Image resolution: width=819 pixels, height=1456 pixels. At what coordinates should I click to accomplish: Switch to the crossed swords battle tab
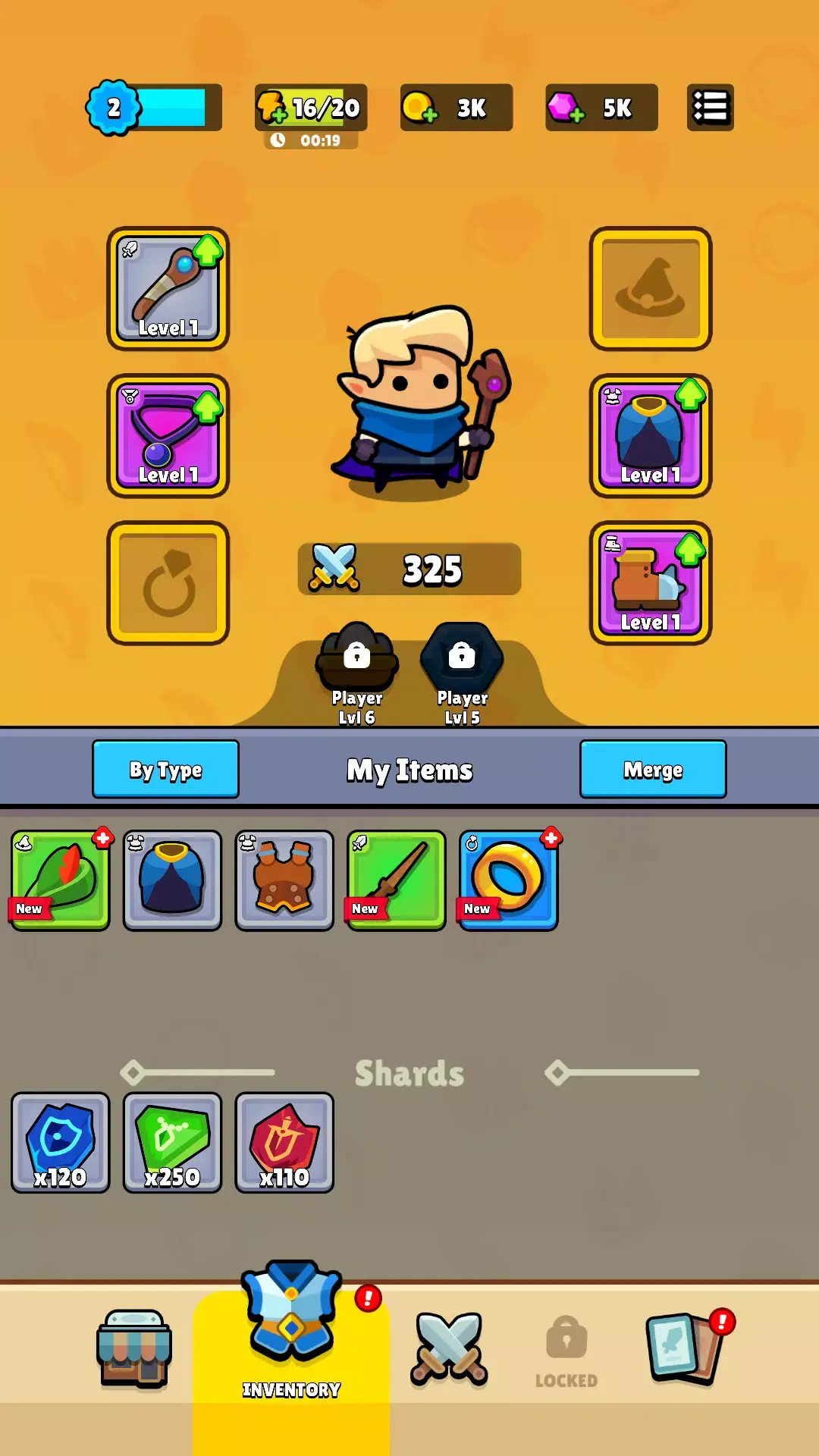[x=449, y=1350]
